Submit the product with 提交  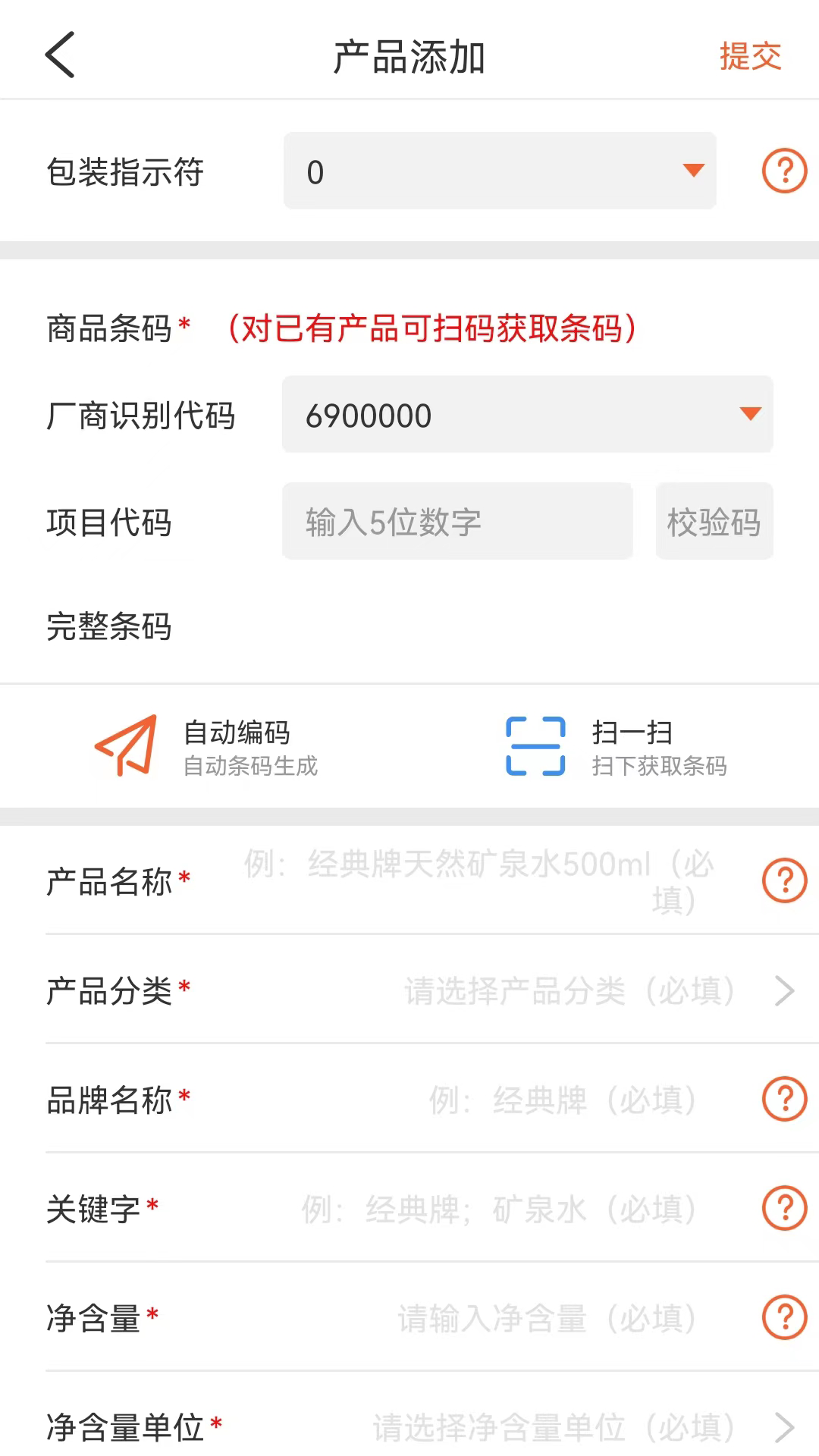coord(750,57)
